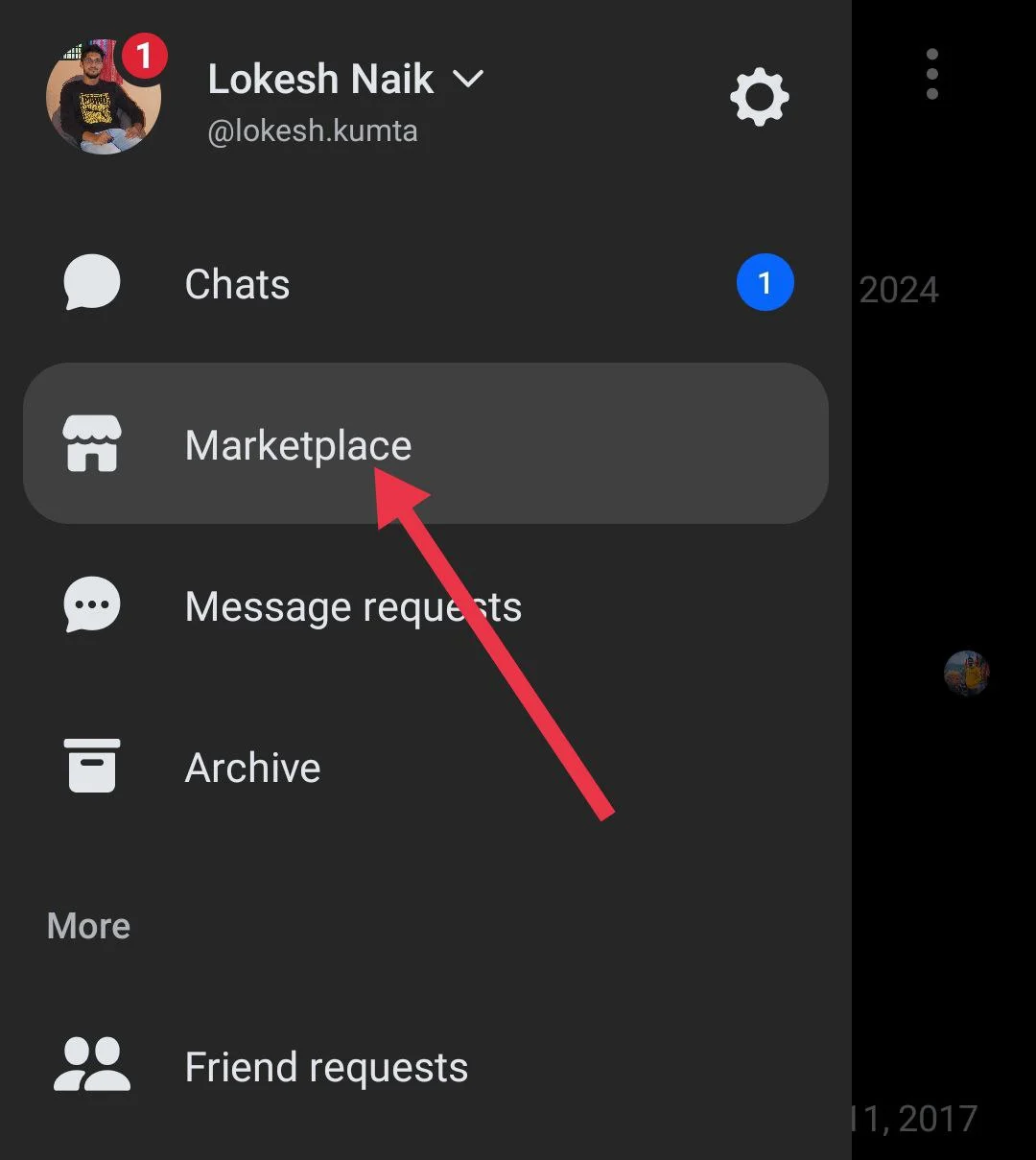Expand the account switcher chevron beside Lokesh Naik
1036x1160 pixels.
point(469,80)
